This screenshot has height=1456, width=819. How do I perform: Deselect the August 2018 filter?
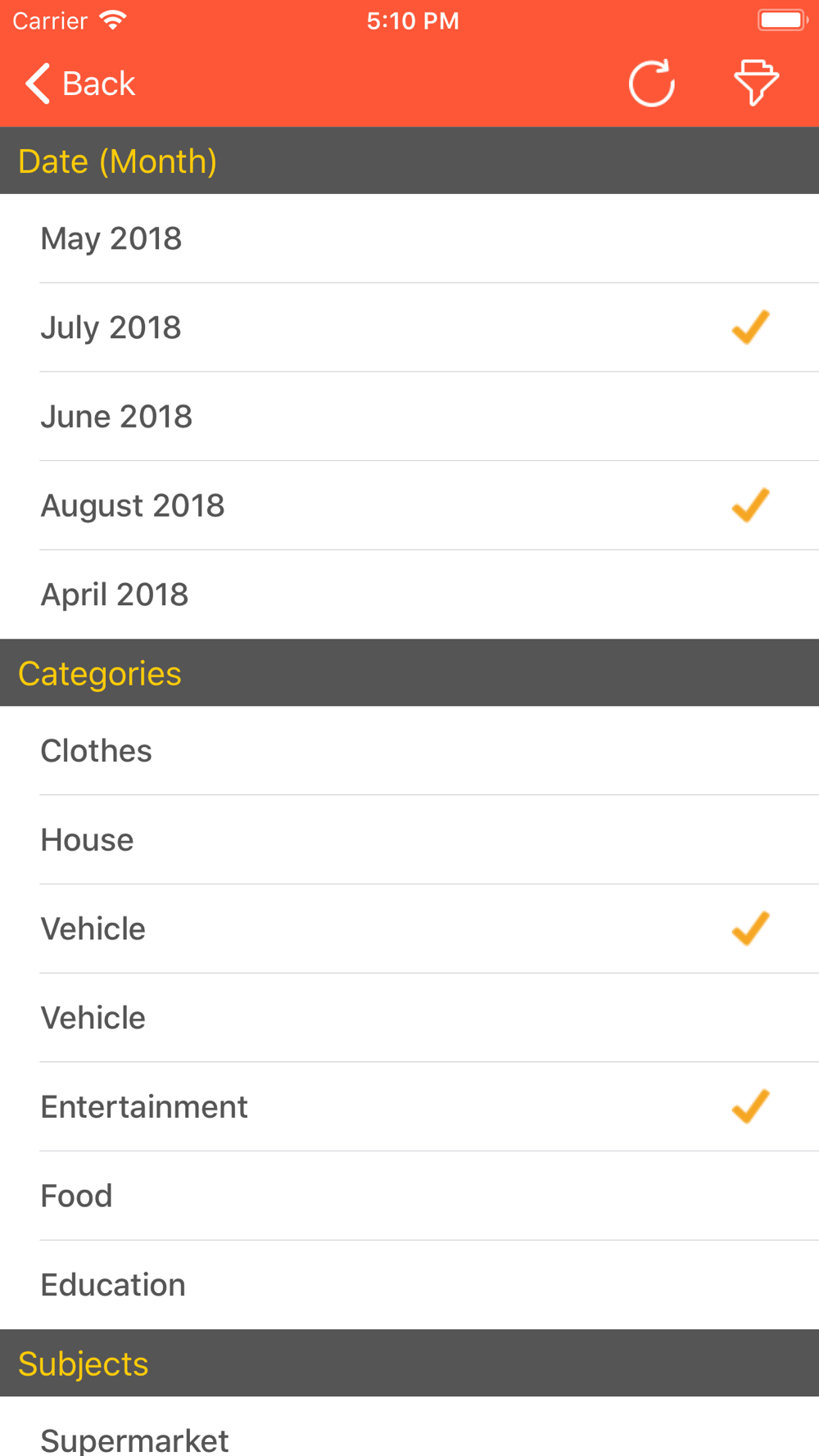[x=409, y=505]
